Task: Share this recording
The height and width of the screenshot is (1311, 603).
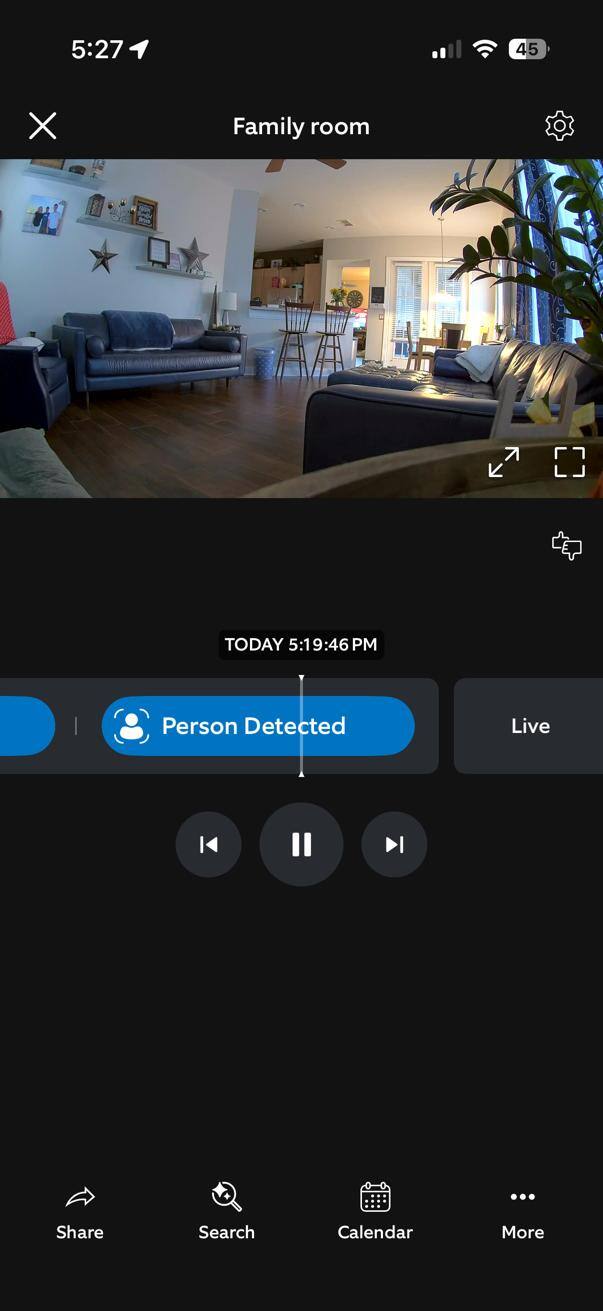Action: (x=80, y=1210)
